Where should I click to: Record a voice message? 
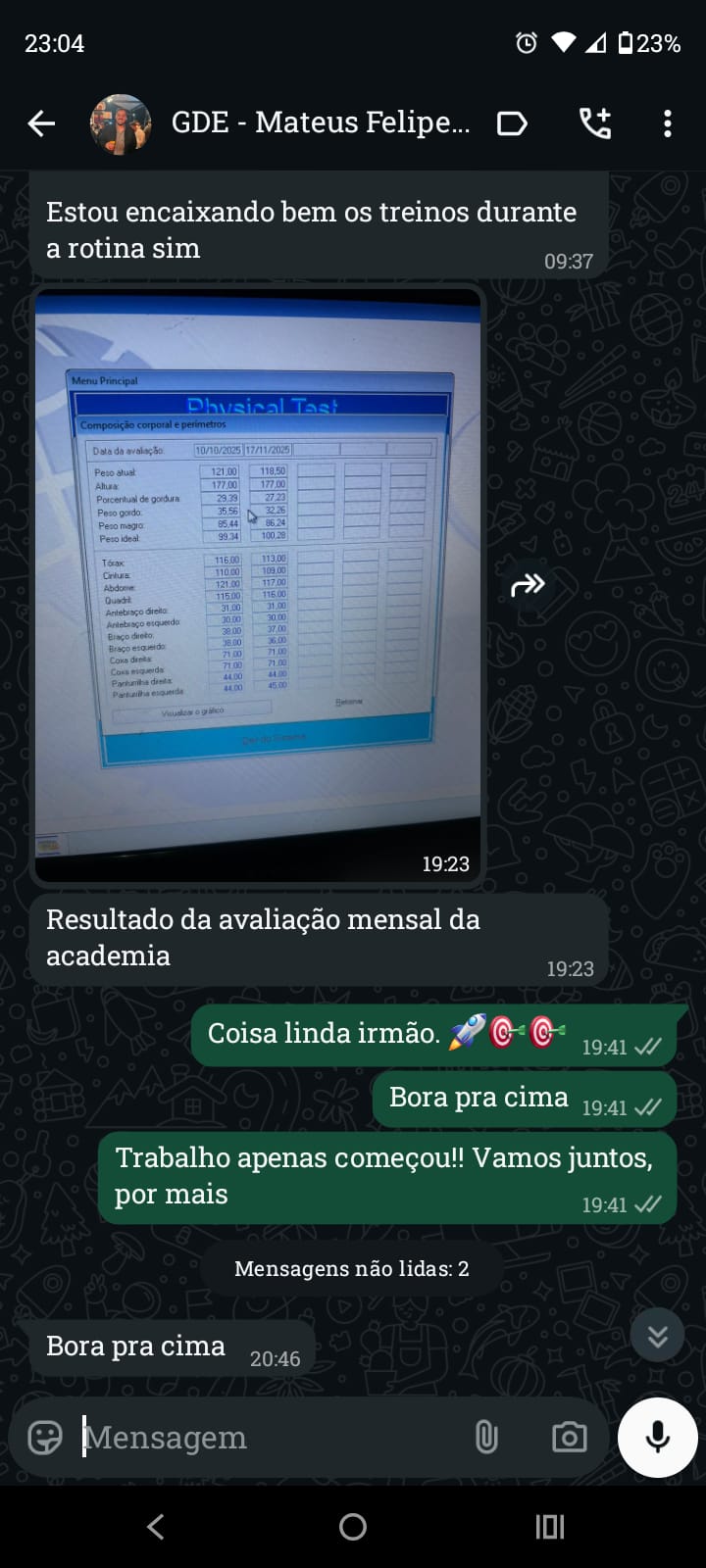tap(657, 1438)
